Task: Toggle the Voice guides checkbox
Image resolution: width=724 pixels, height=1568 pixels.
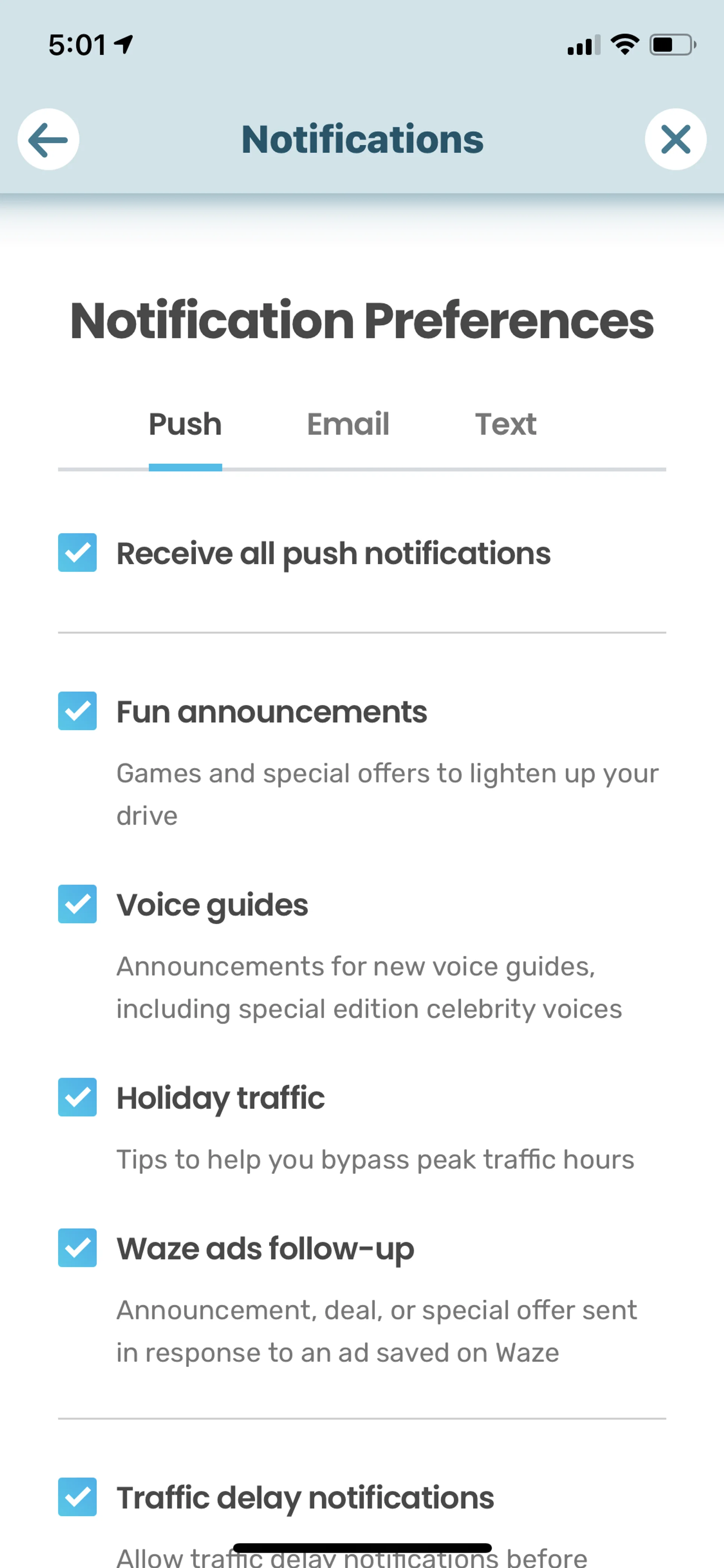Action: coord(77,904)
